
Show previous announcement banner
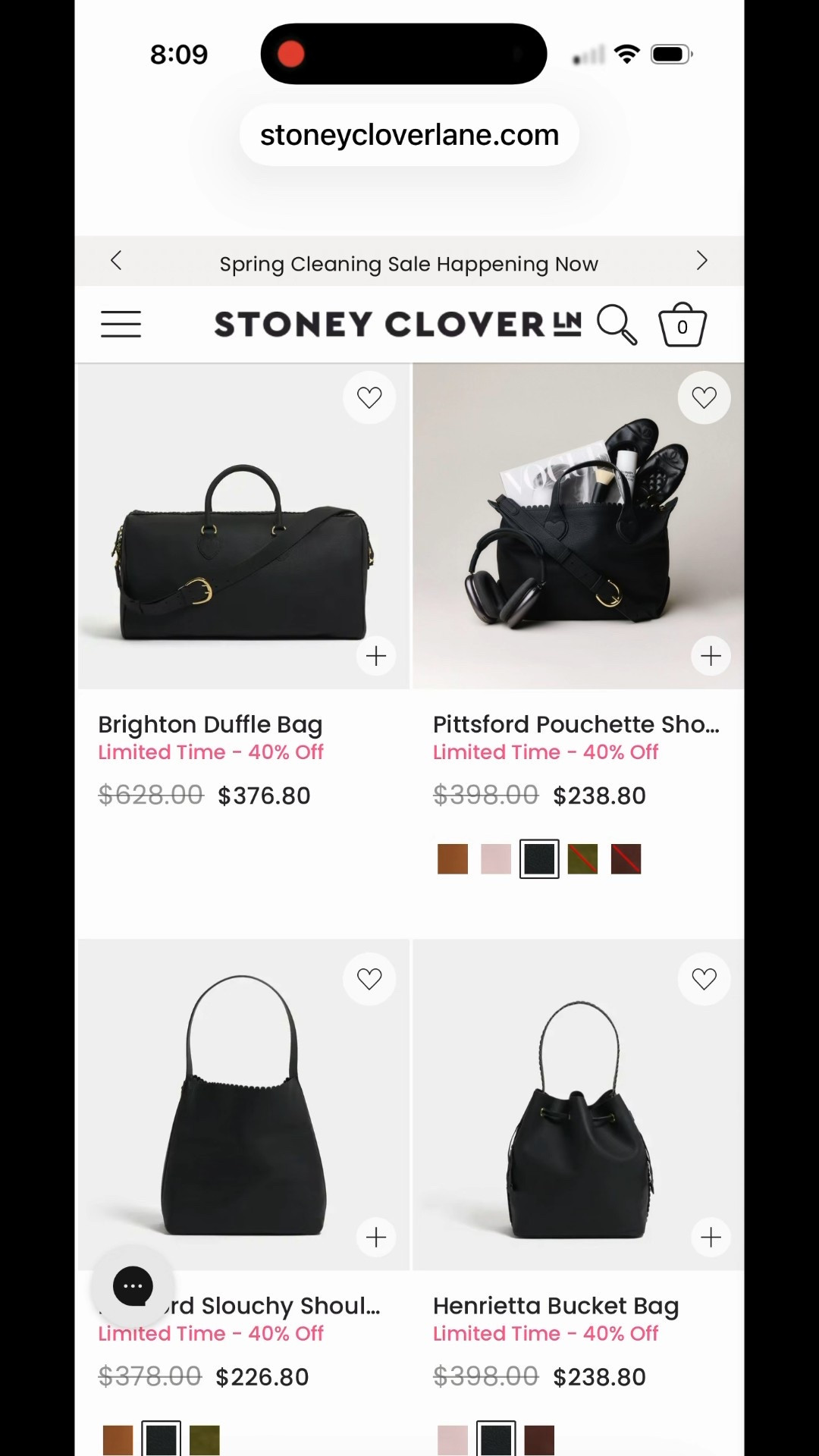tap(116, 261)
